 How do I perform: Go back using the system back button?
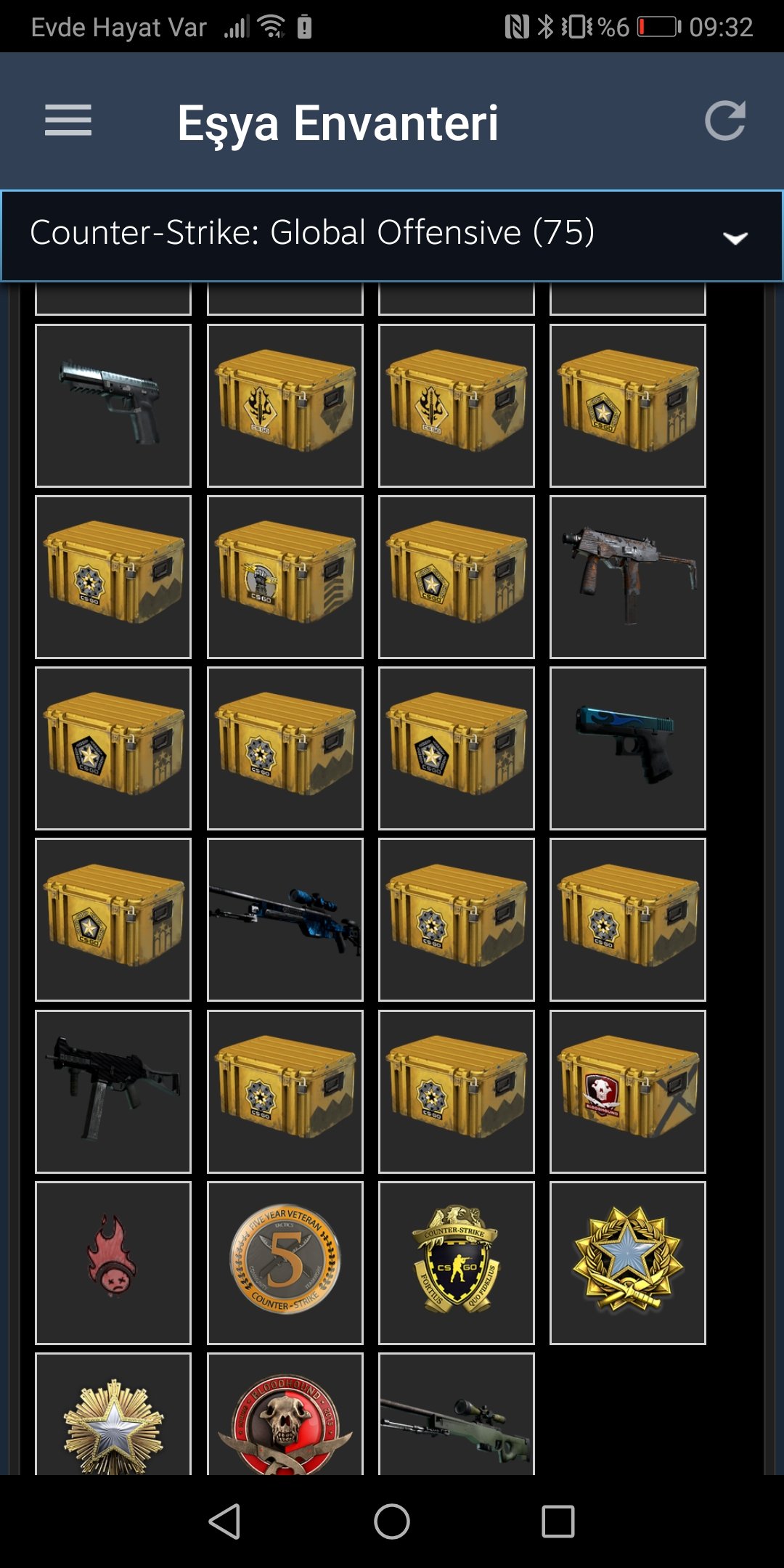[x=225, y=1521]
